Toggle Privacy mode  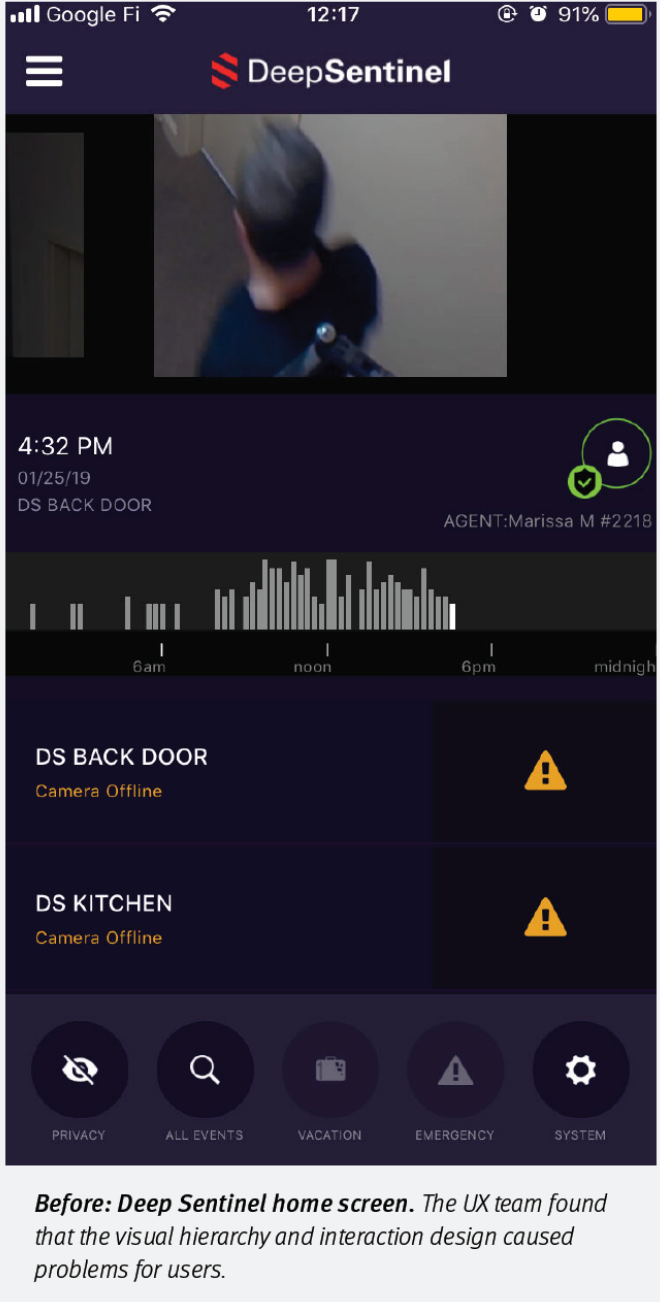tap(80, 1070)
